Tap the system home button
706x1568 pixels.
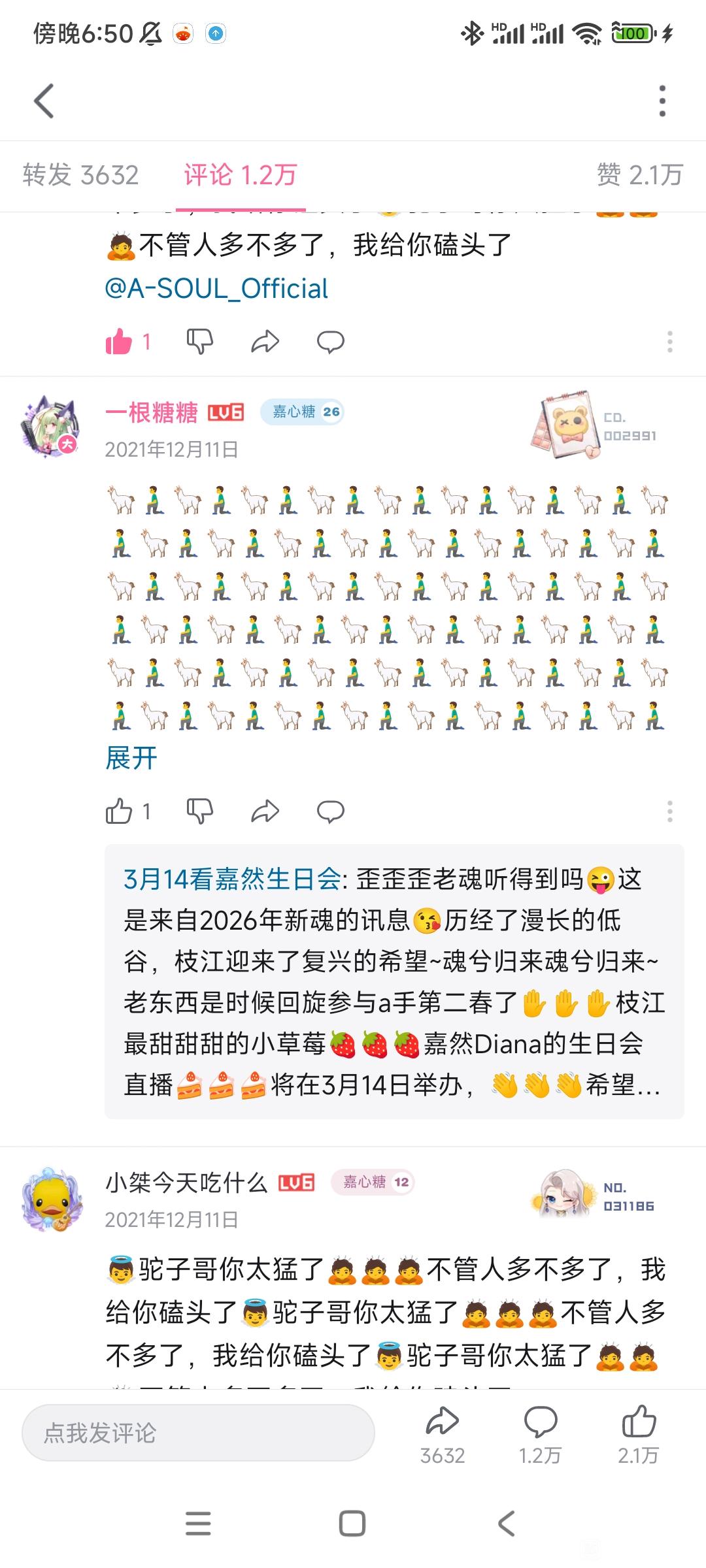coord(352,1524)
